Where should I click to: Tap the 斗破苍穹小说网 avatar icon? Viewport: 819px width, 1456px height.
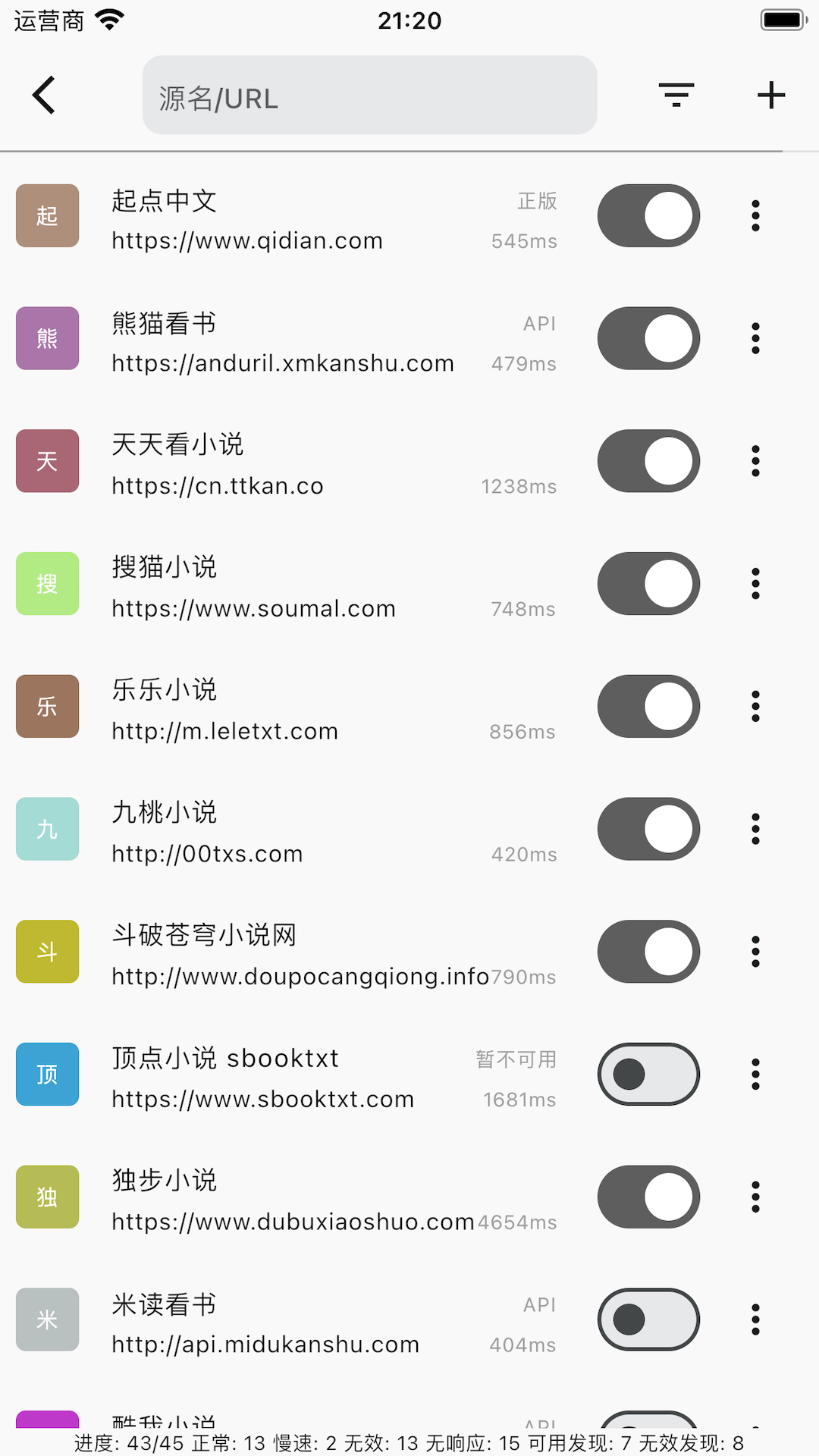click(47, 952)
